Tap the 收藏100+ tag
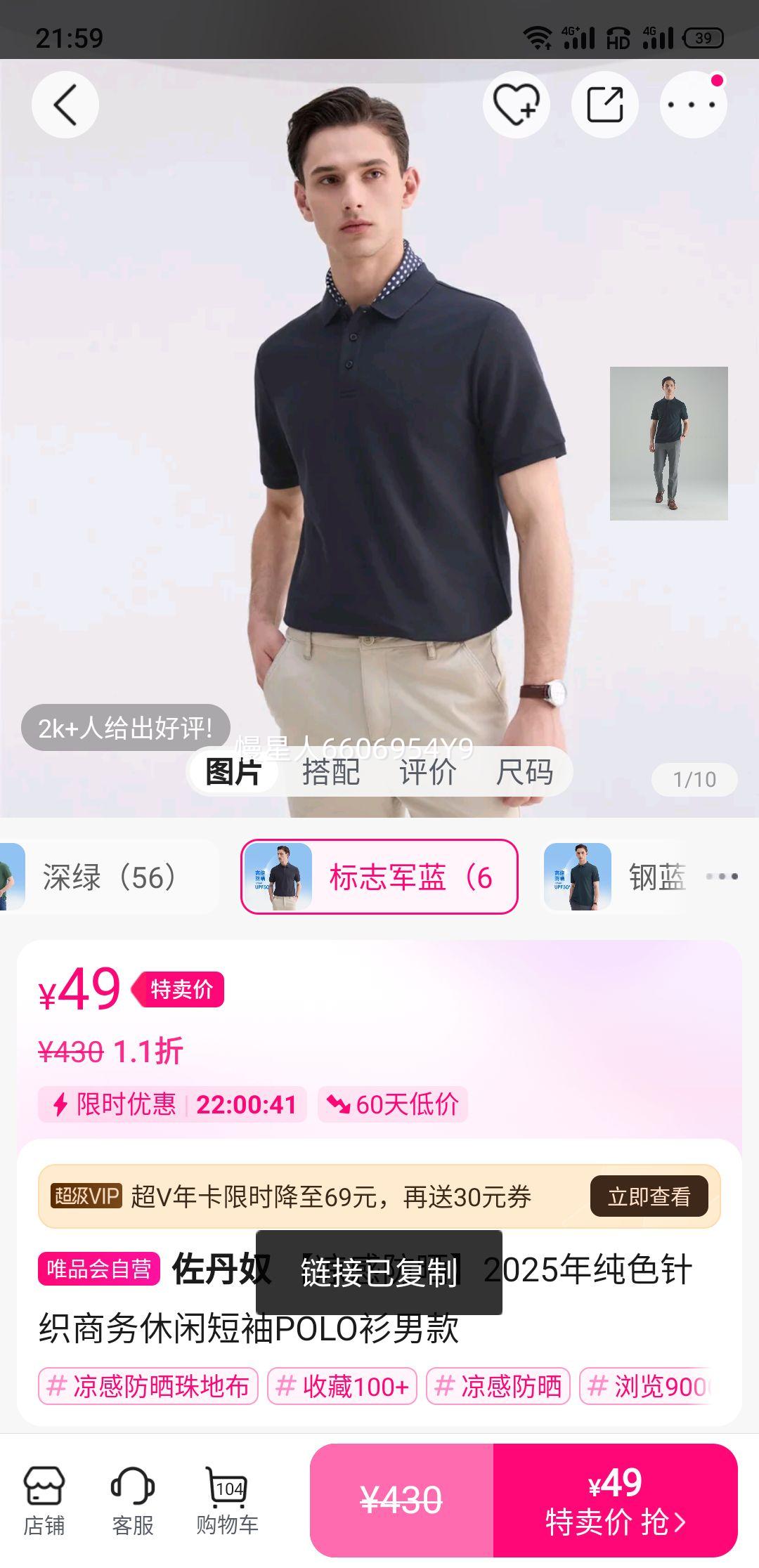Viewport: 759px width, 1568px height. (x=342, y=1386)
